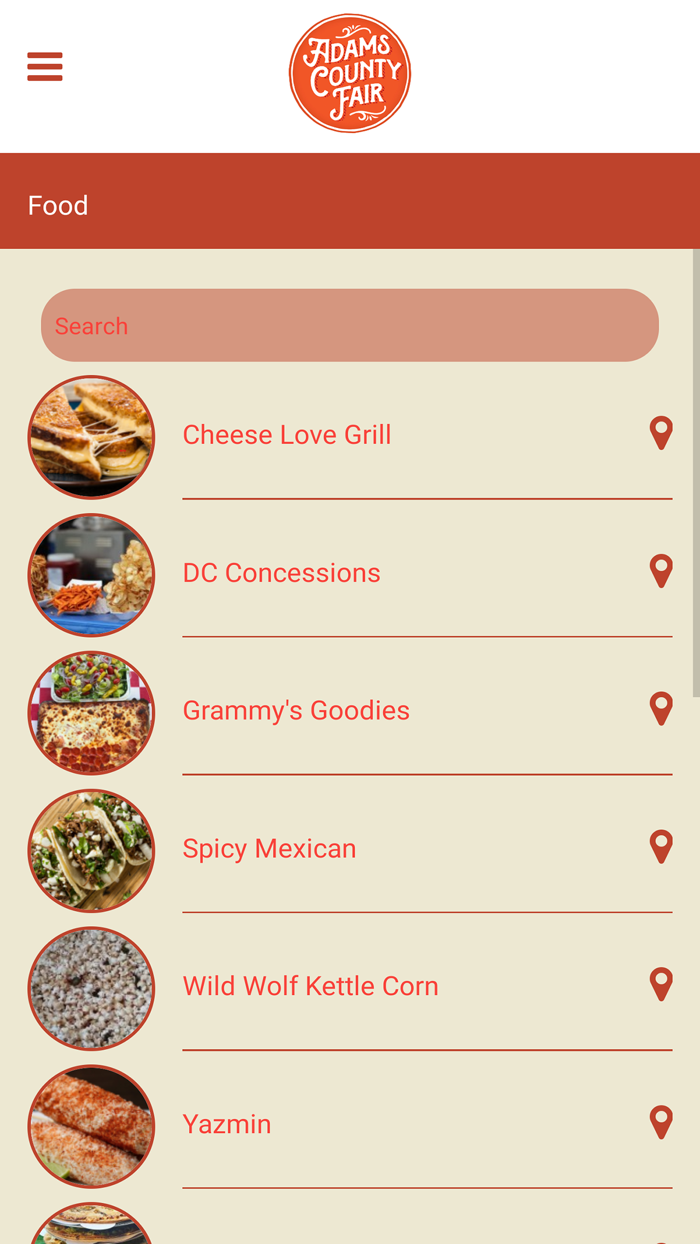Tap Wild Wolf Kettle Corn location pin
This screenshot has height=1244, width=700.
(x=661, y=986)
